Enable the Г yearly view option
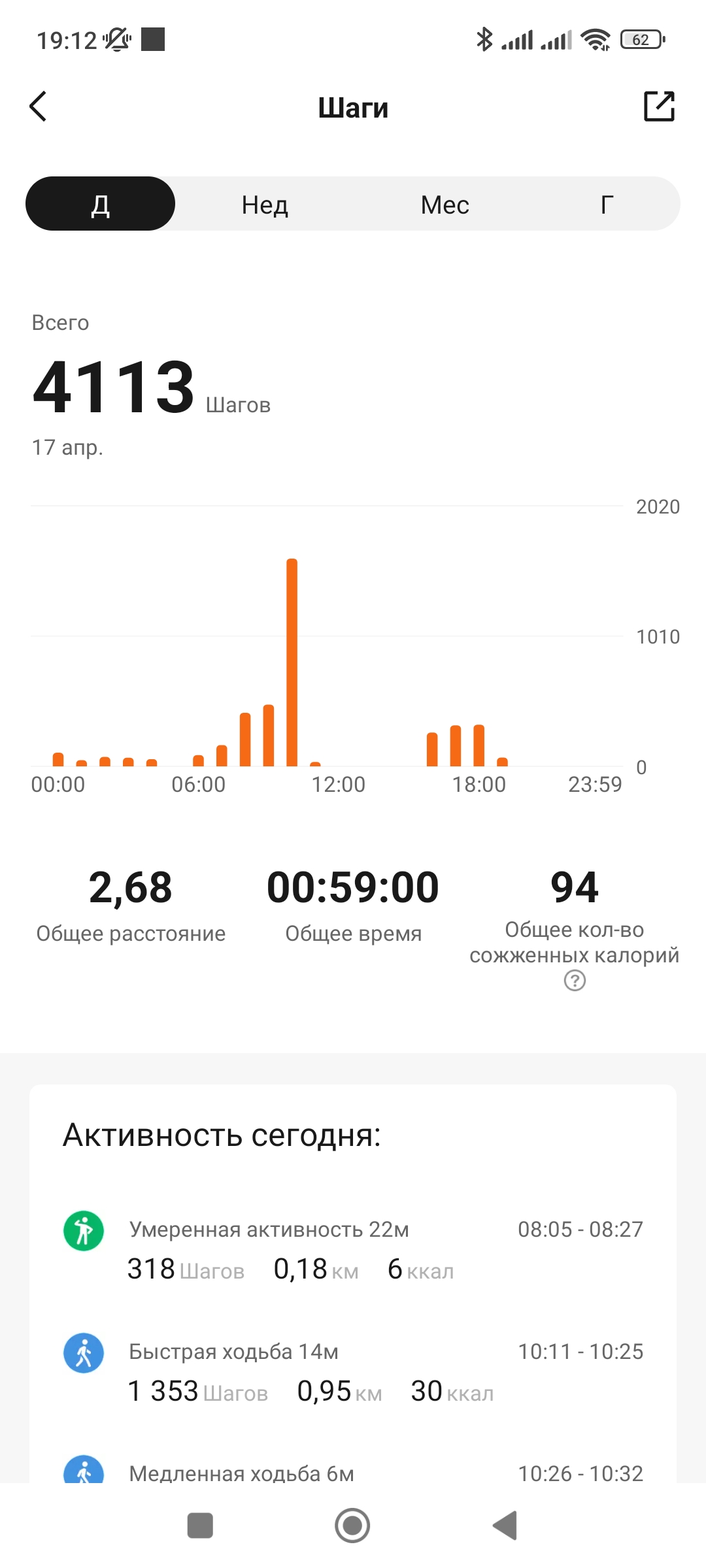Screen dimensions: 706x1568 [x=607, y=204]
